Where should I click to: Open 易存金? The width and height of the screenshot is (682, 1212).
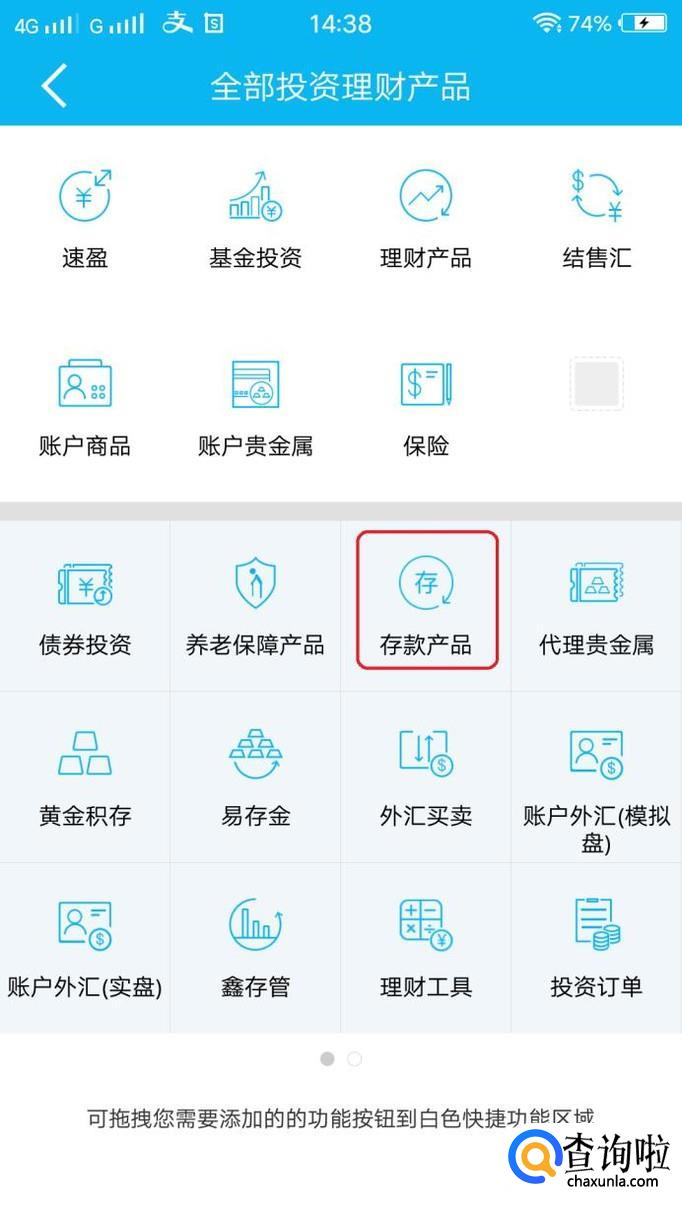coord(255,777)
